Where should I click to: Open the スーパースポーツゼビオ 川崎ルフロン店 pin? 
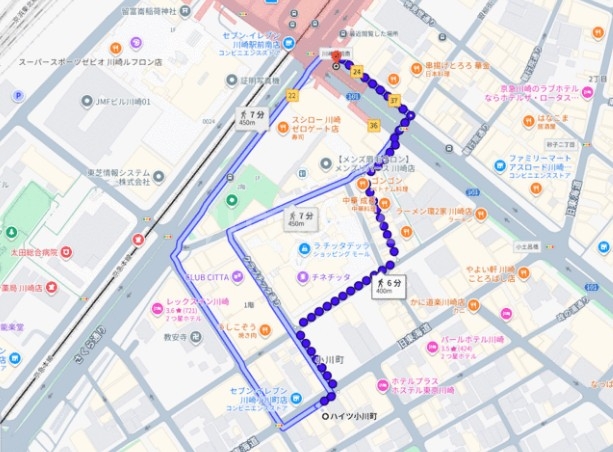coord(114,47)
